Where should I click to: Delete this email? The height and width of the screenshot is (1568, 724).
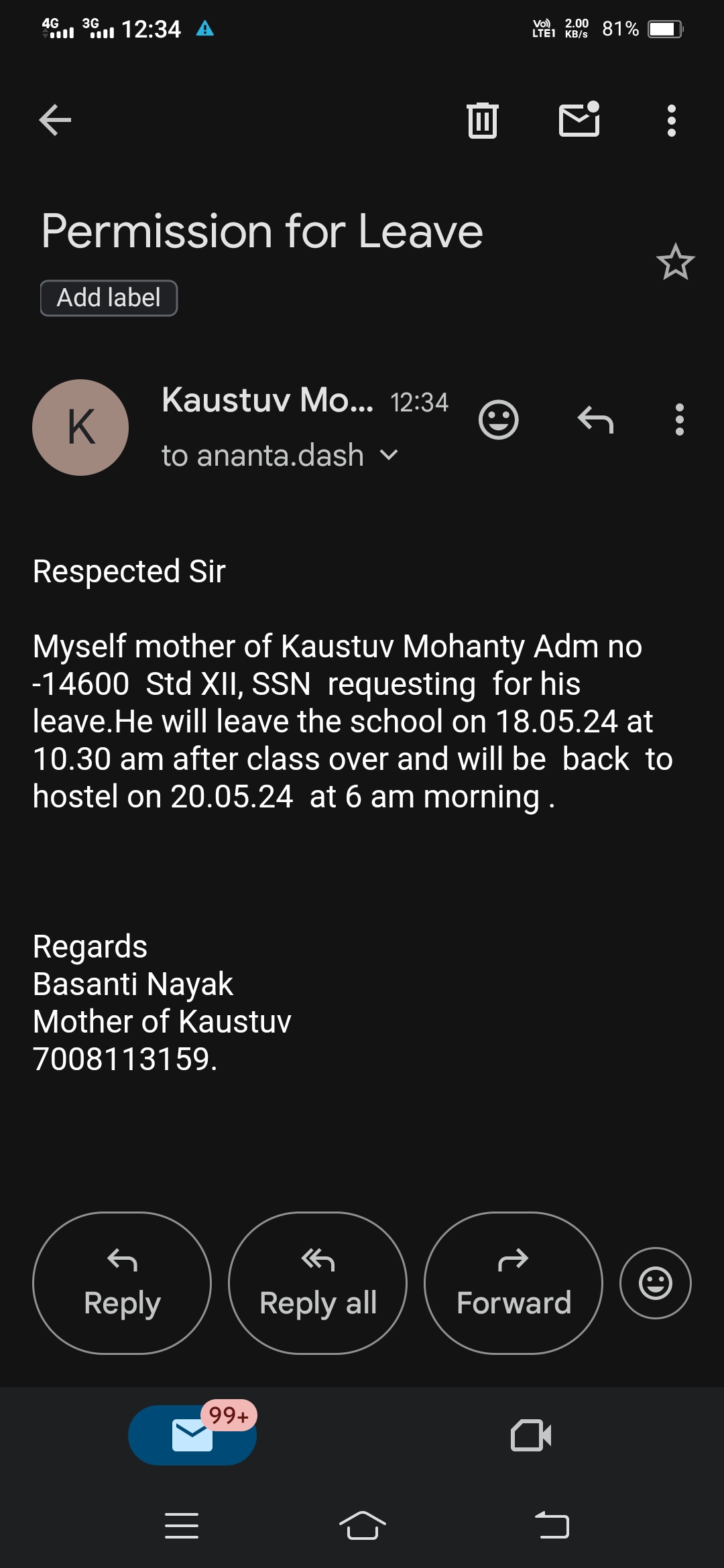tap(482, 121)
